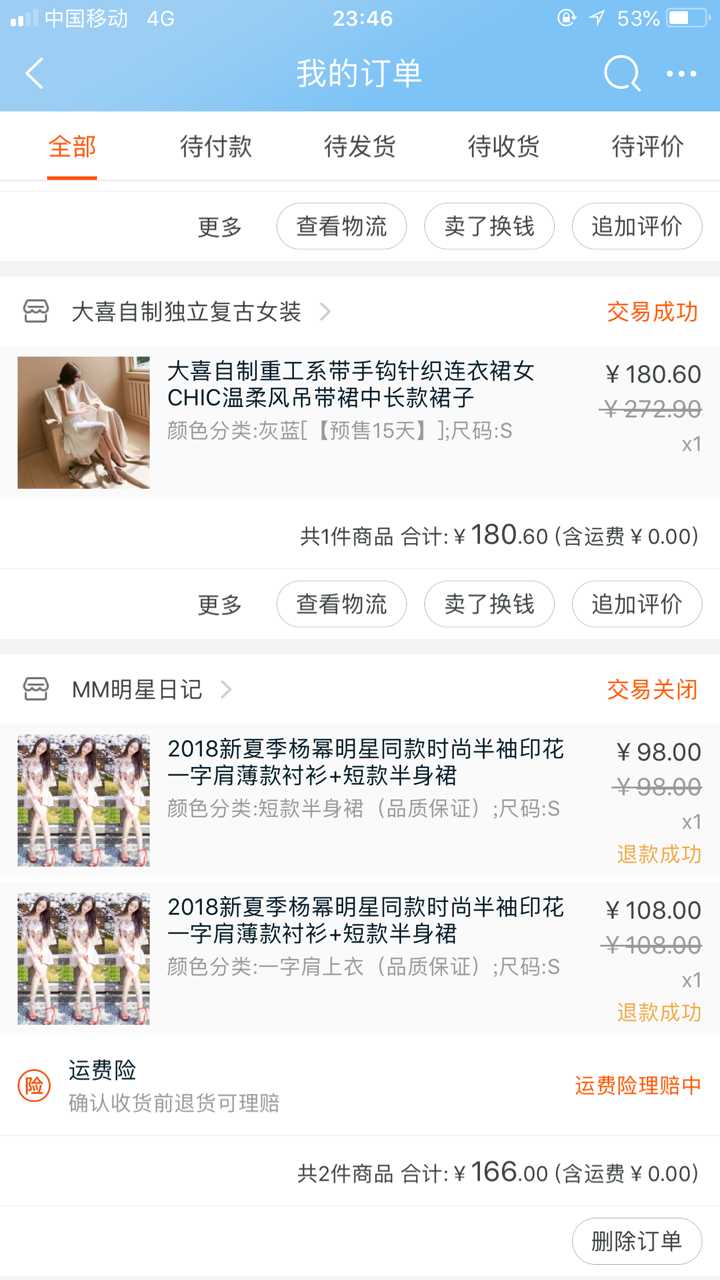Open the 大喜自制独立复古女装 store
Screen dimensions: 720x1280
[186, 312]
